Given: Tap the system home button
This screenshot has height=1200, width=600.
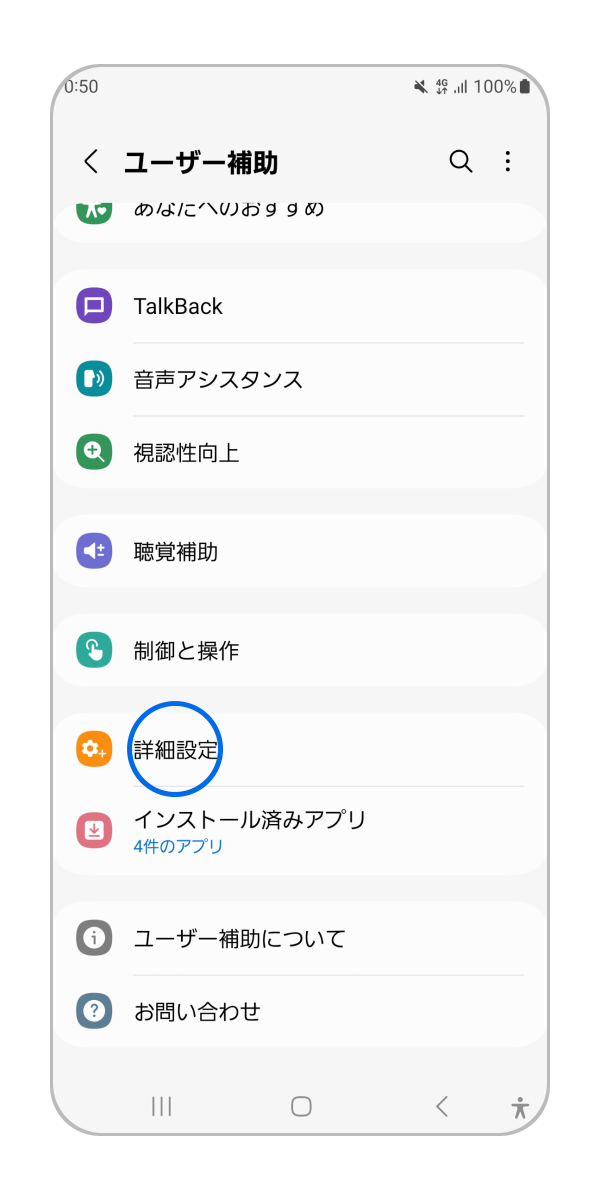Looking at the screenshot, I should [301, 1106].
